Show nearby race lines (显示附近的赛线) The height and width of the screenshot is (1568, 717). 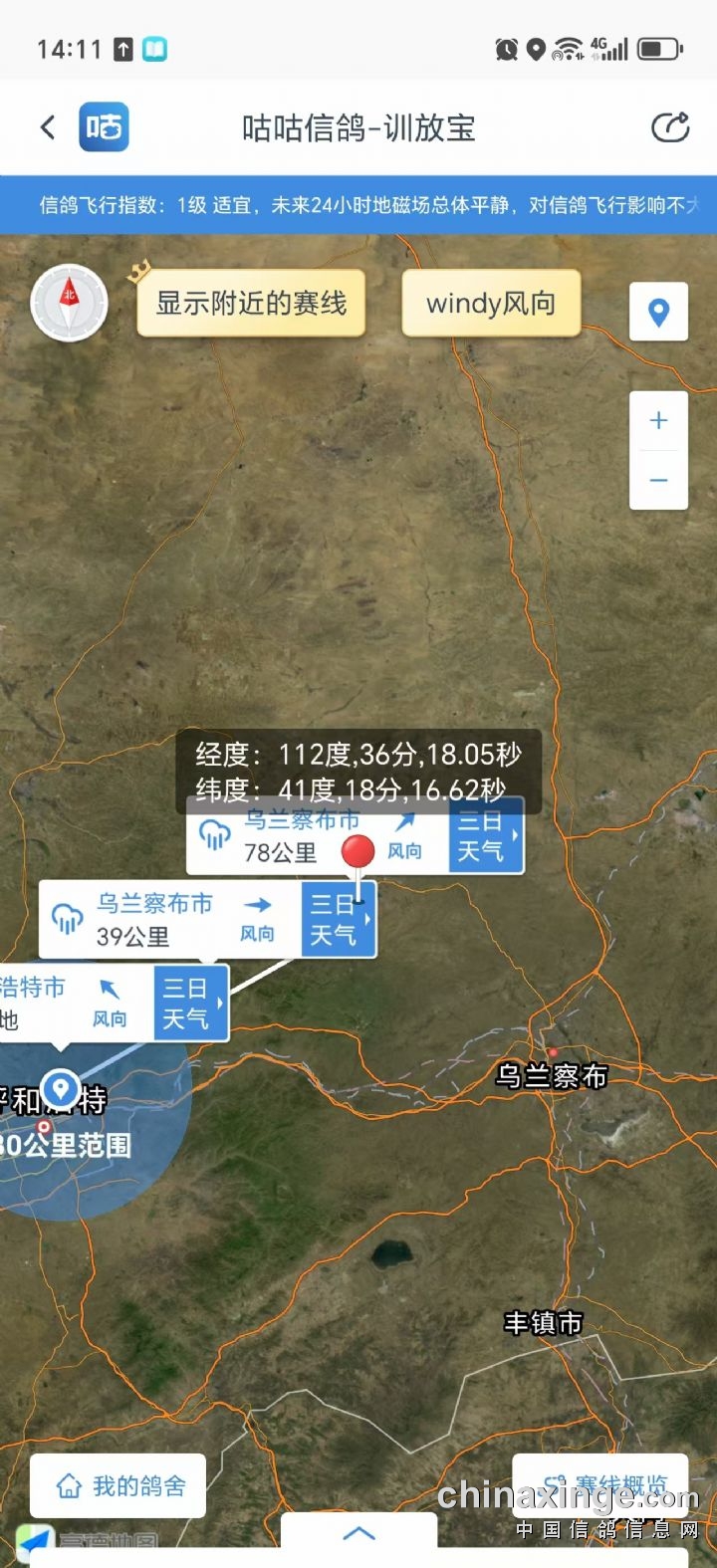(x=251, y=303)
